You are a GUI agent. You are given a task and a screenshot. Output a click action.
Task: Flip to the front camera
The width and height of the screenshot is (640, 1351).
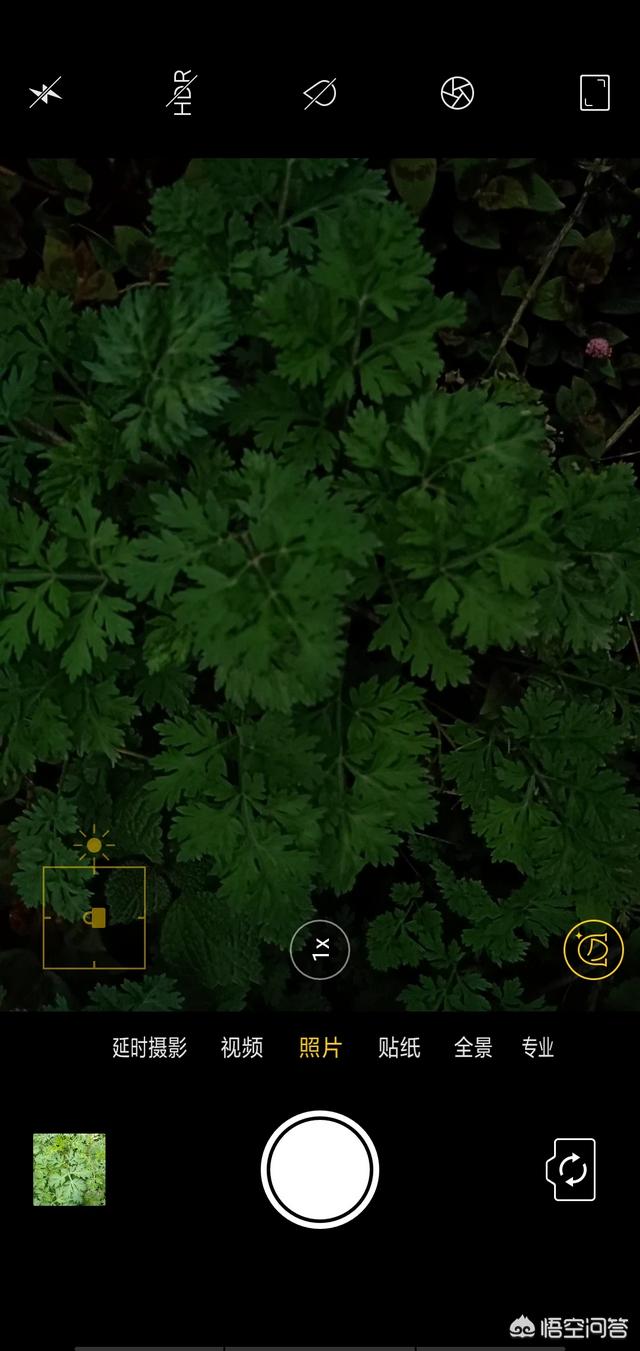point(571,1169)
